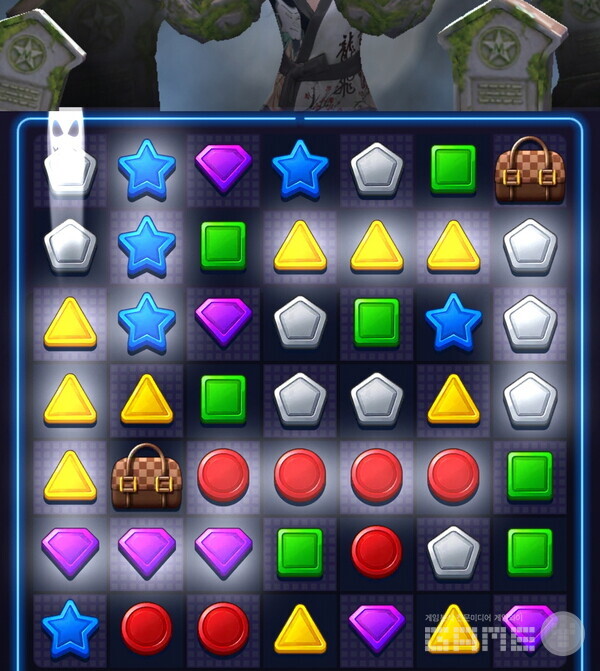Viewport: 600px width, 671px height.
Task: Select the red circle between green square and white pentagon
Action: [x=377, y=551]
